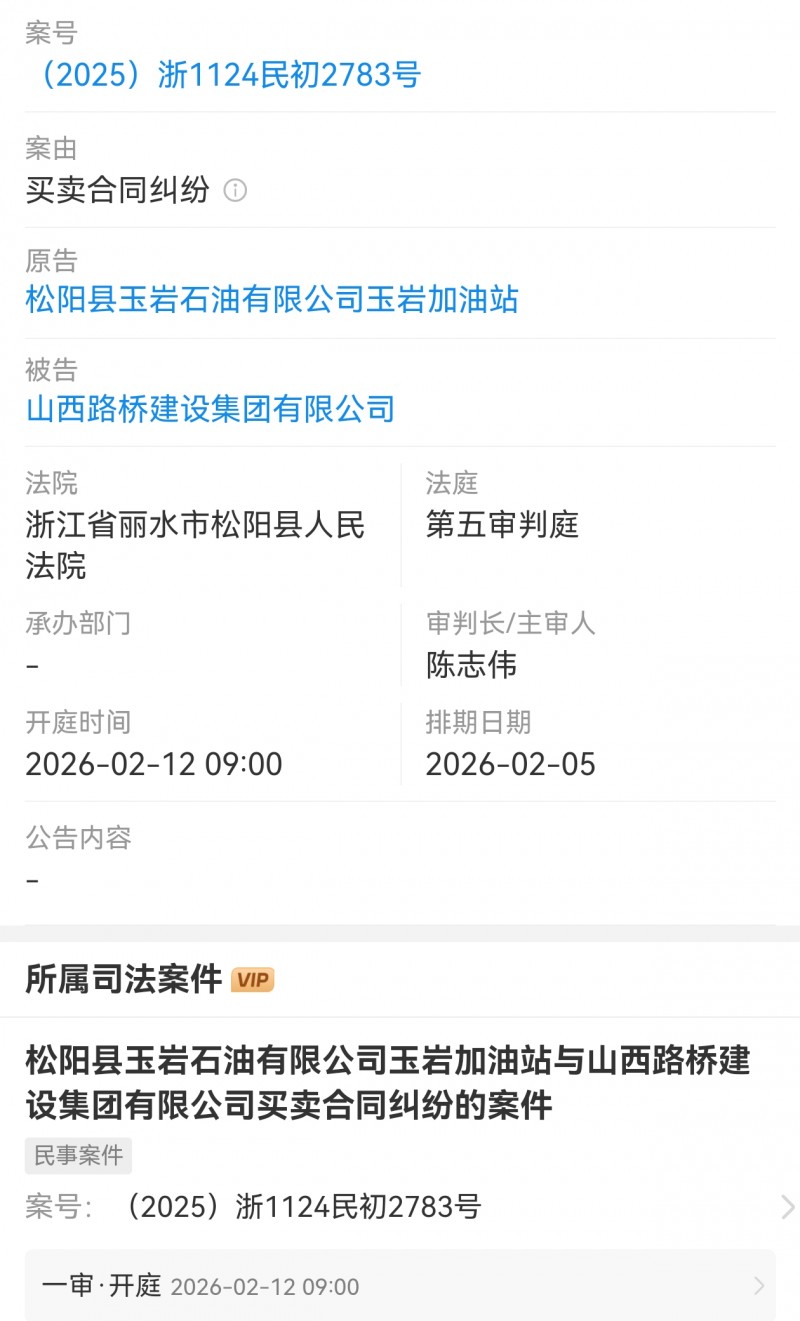This screenshot has height=1321, width=800.
Task: Open defendant 山西路桥建设集团有限公司 link
Action: point(210,408)
